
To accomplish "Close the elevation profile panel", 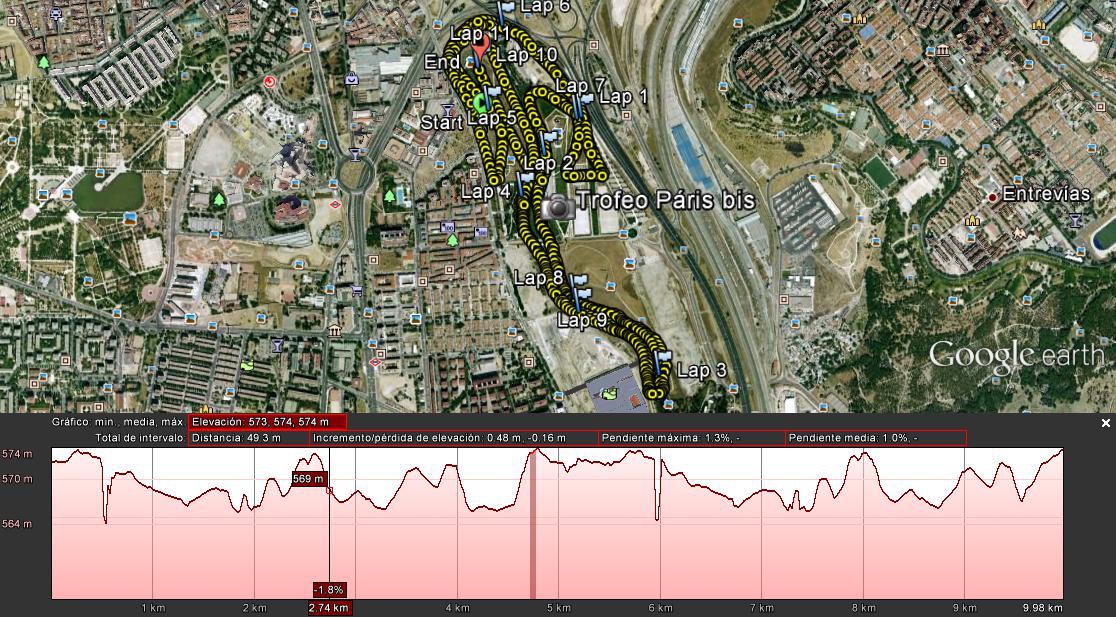I will tap(1105, 424).
